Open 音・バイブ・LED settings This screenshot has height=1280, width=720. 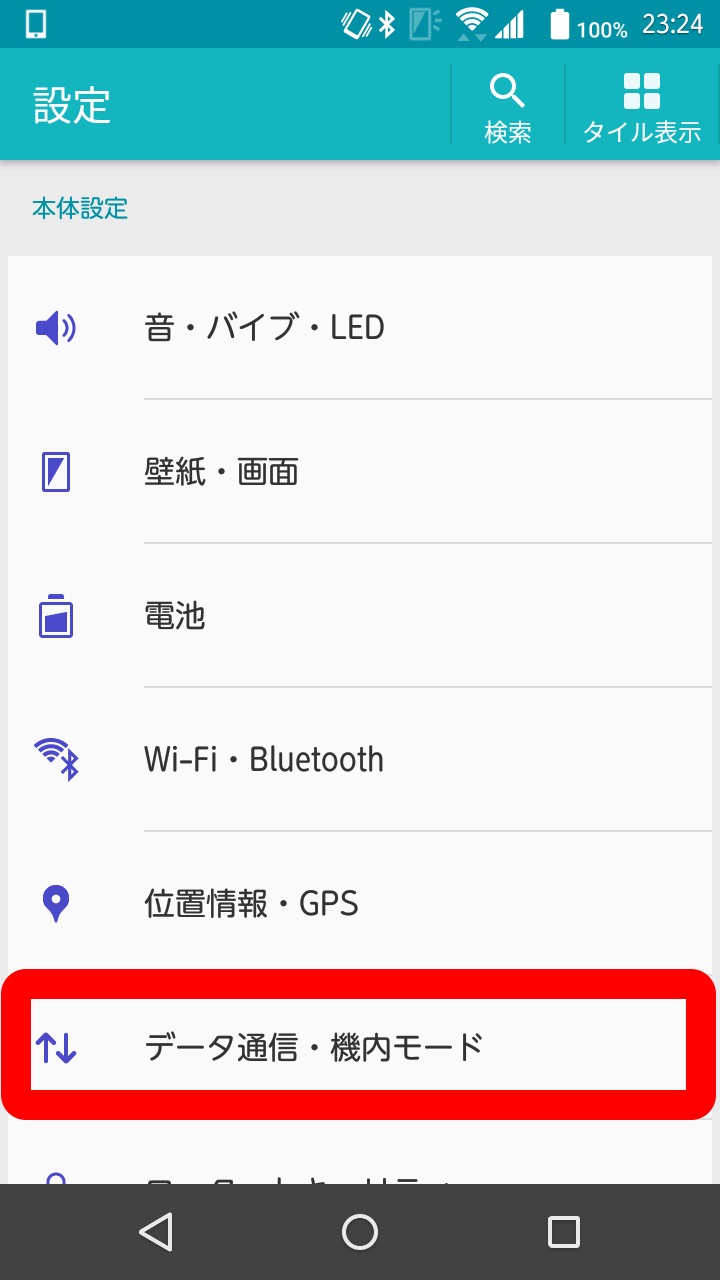360,328
